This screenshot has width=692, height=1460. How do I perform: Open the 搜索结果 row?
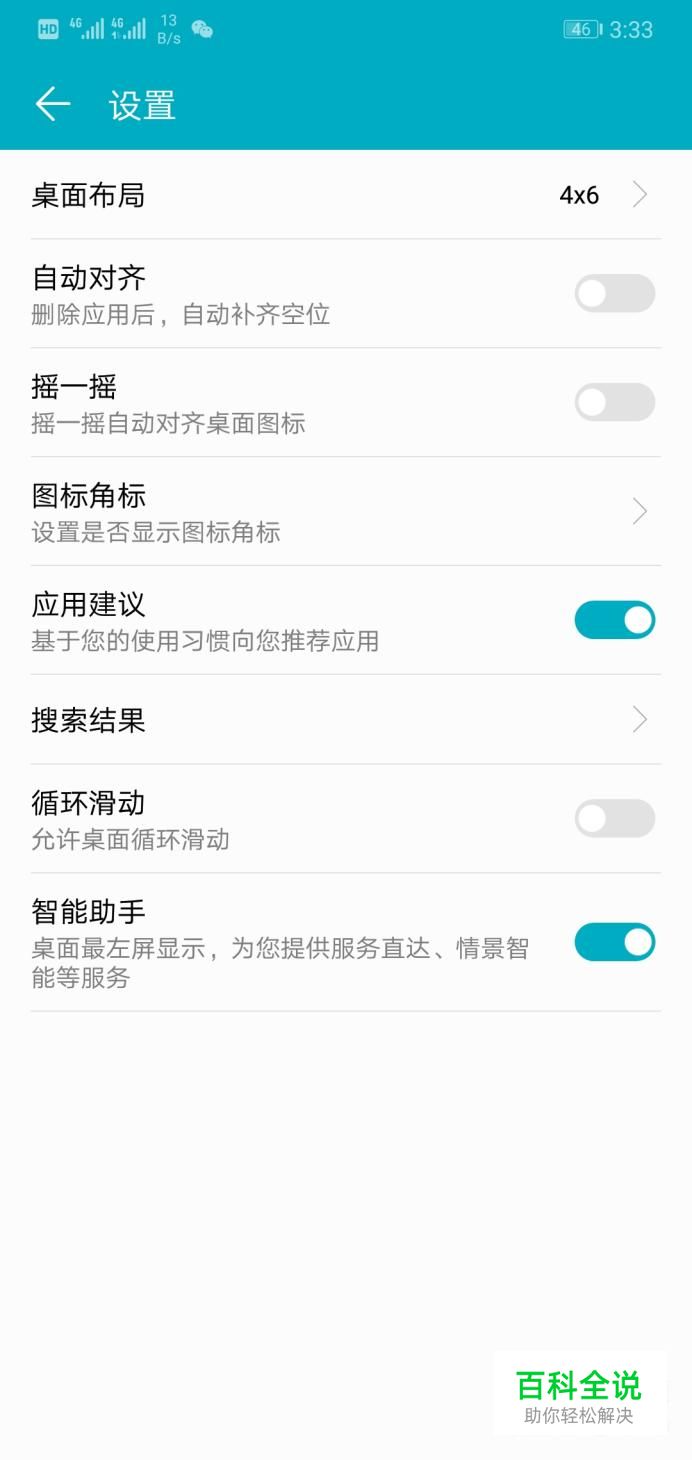coord(345,720)
